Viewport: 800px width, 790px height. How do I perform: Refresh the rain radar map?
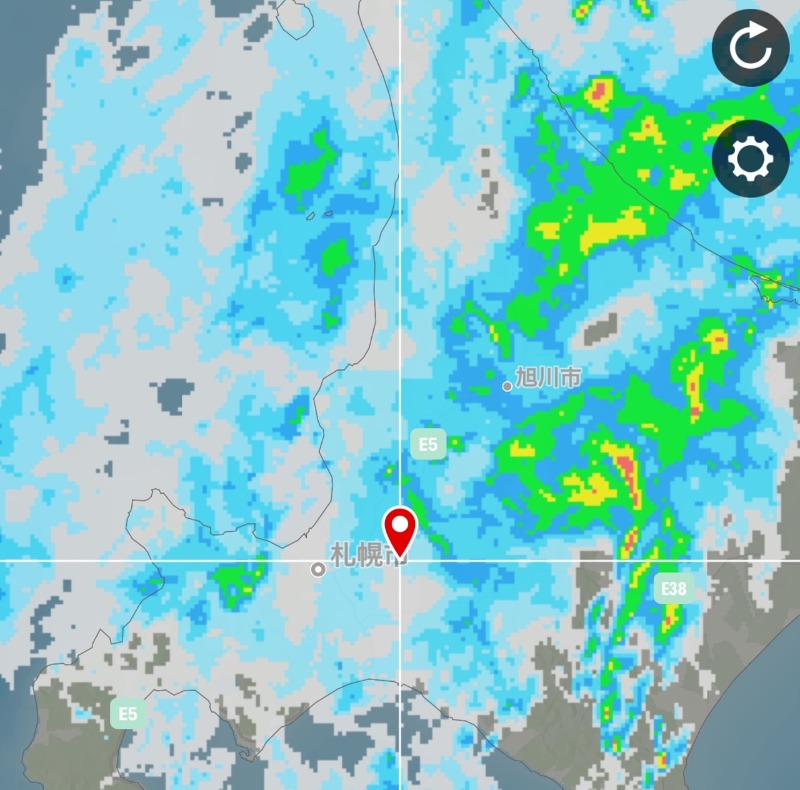750,48
